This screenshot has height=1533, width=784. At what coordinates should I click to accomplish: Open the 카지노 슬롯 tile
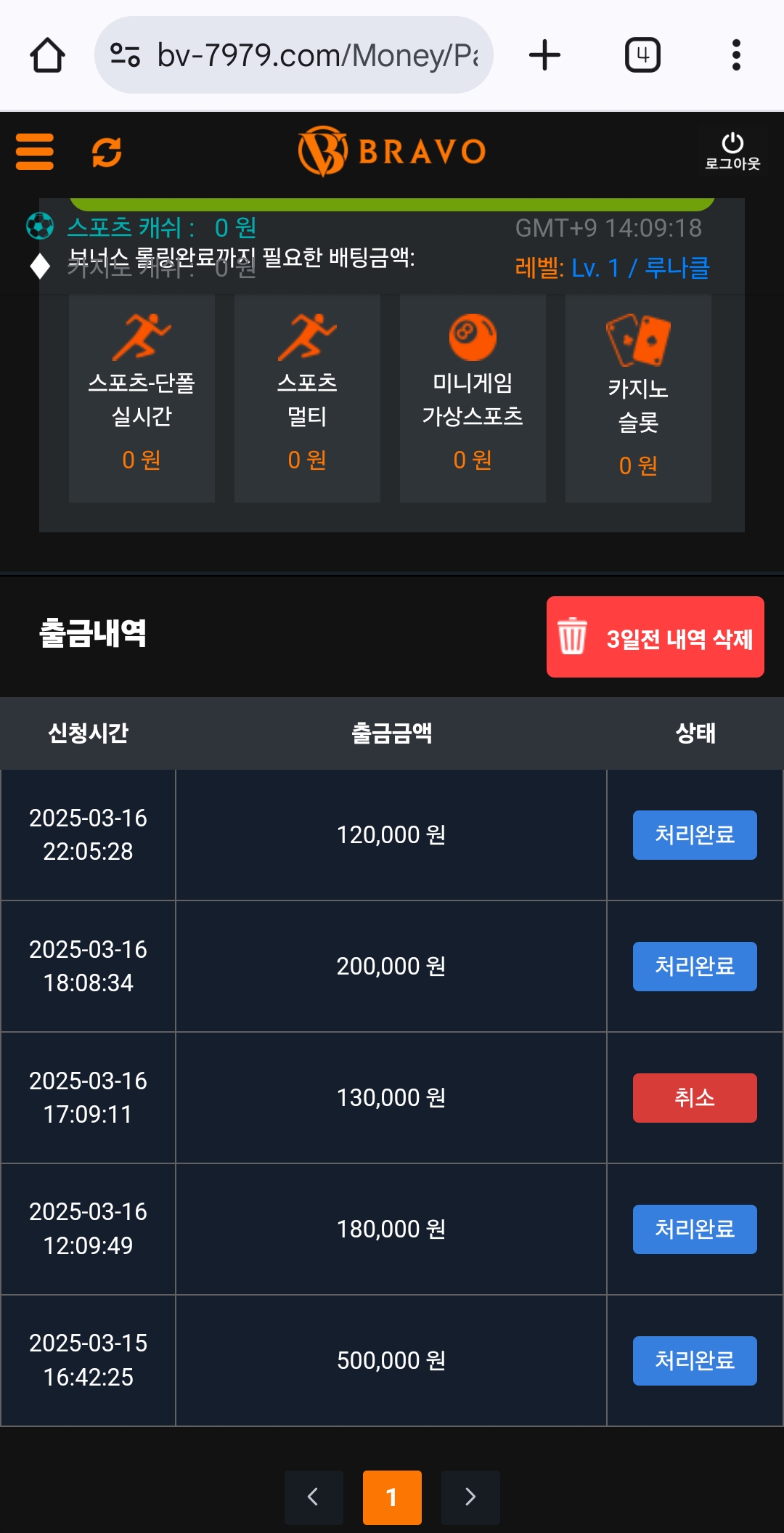(638, 398)
